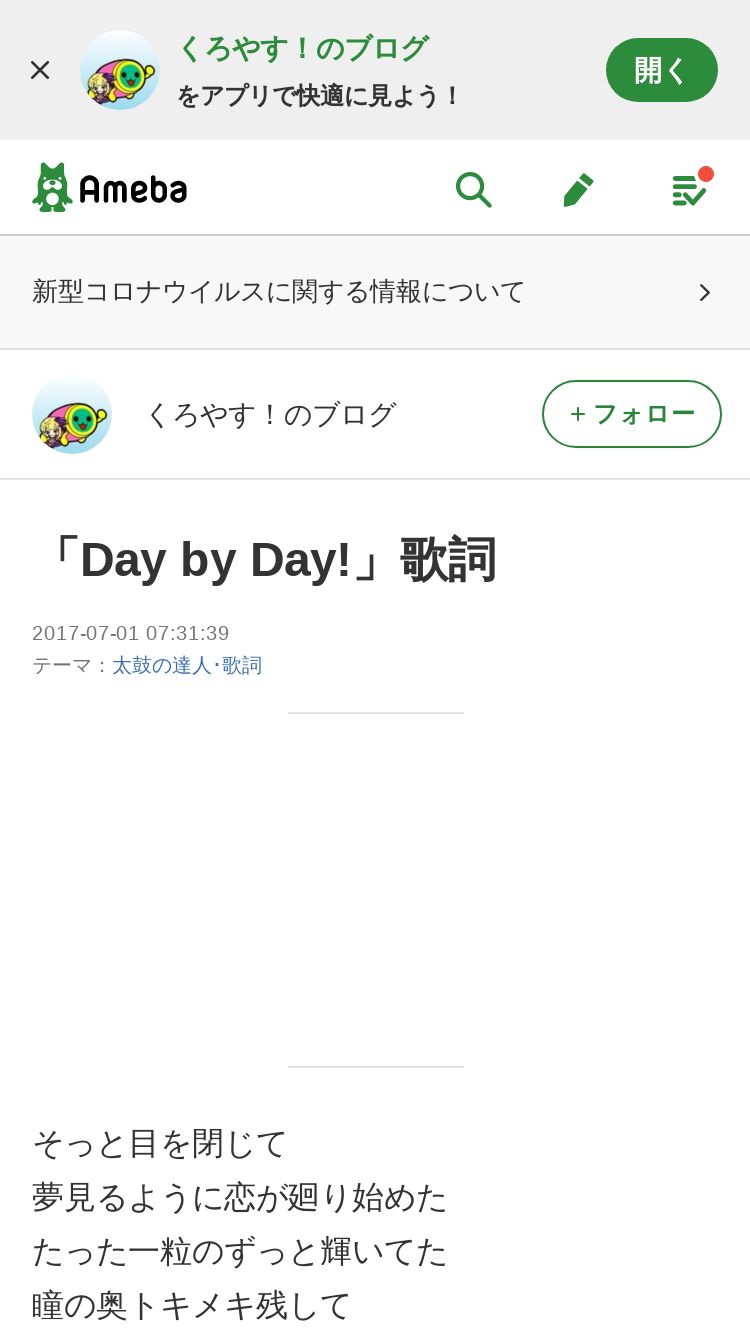The image size is (750, 1334).
Task: Dismiss the app promotion banner
Action: click(x=40, y=70)
